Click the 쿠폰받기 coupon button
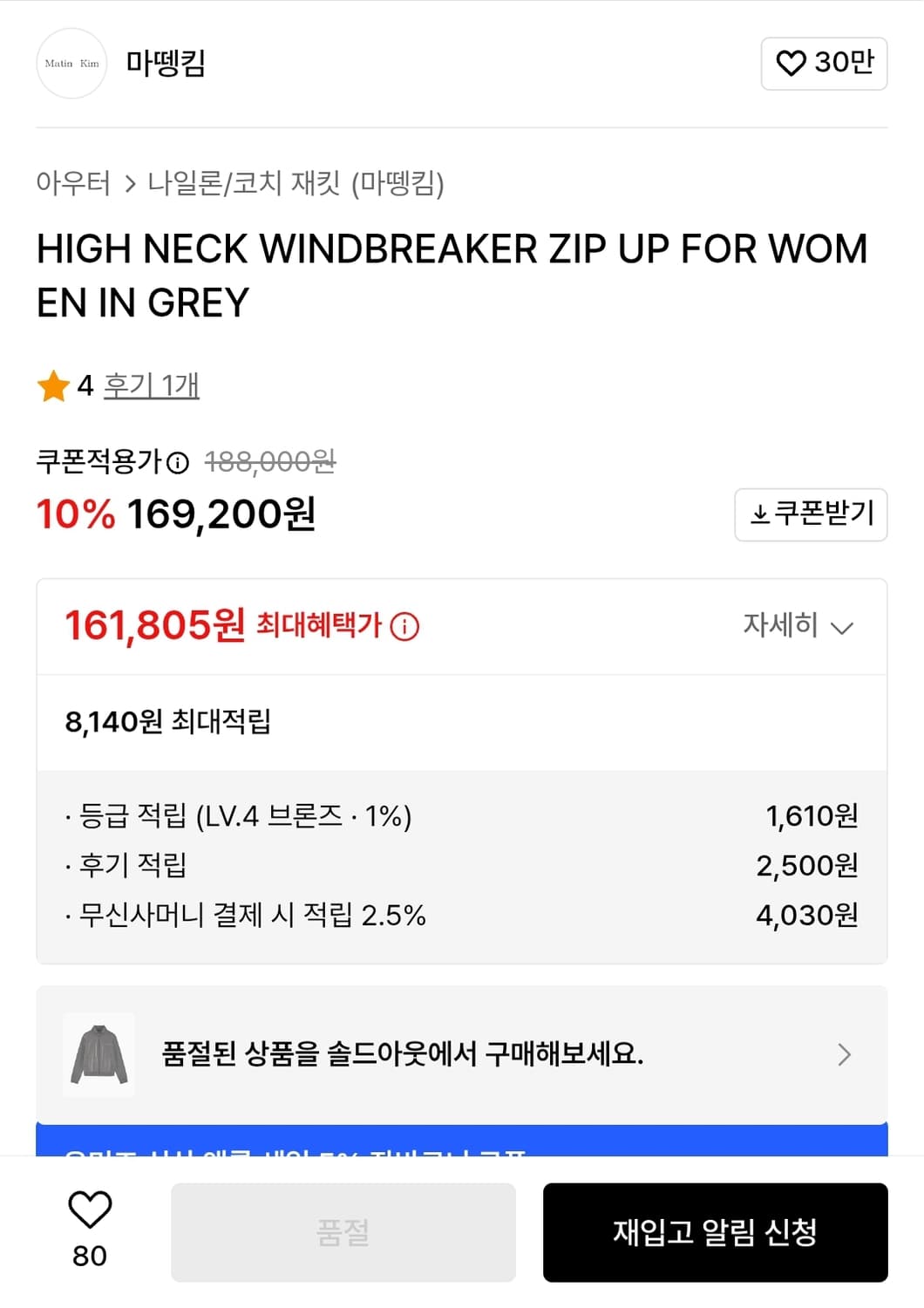 click(811, 515)
